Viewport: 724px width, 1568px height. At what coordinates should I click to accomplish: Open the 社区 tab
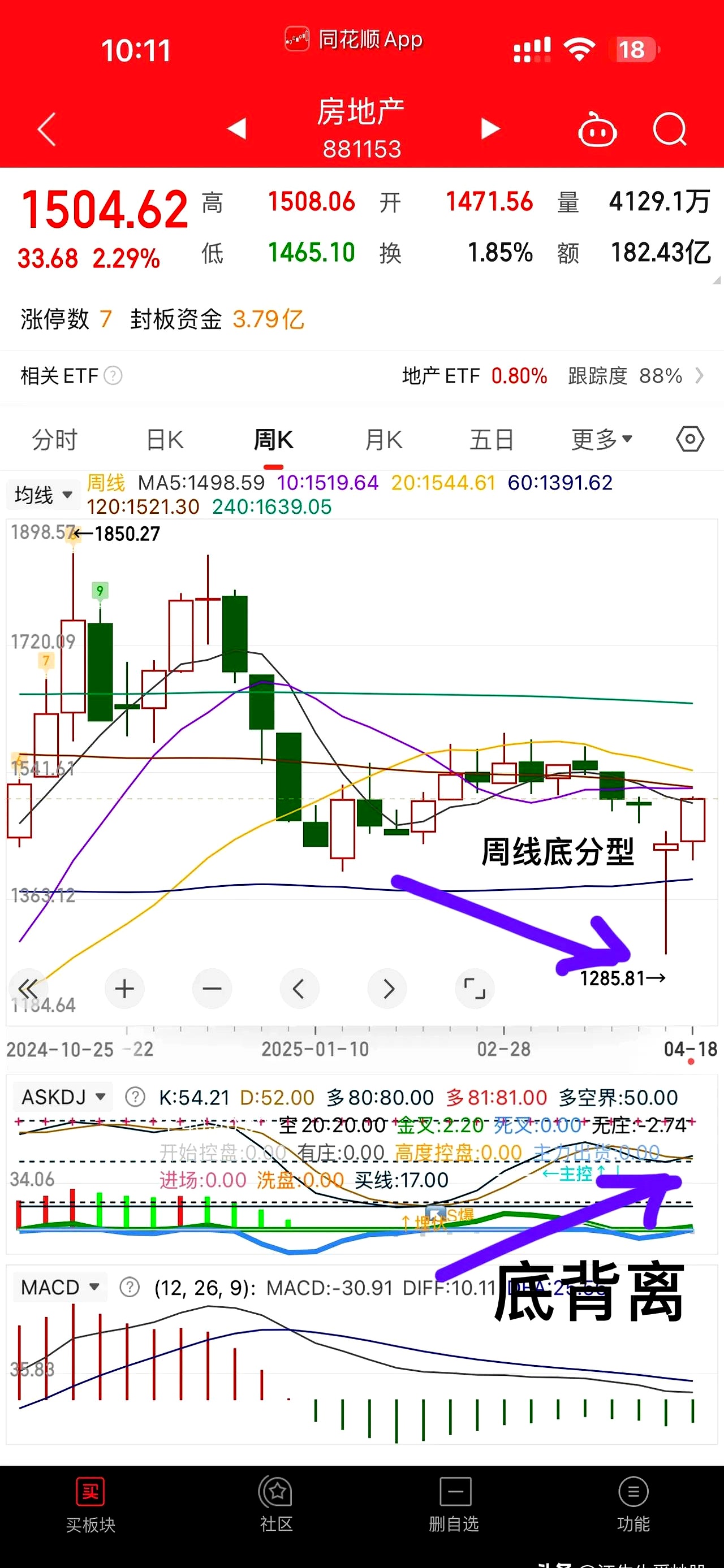276,1504
